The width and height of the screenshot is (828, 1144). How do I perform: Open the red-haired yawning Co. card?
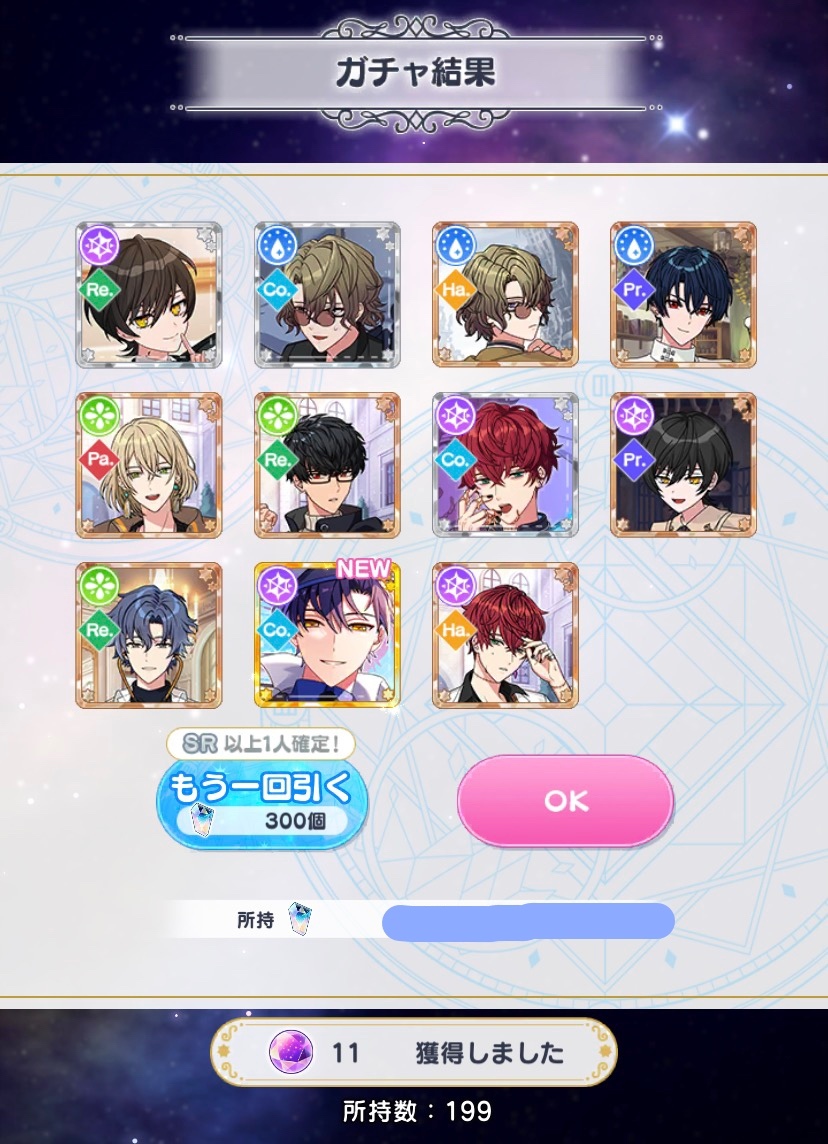tap(505, 465)
